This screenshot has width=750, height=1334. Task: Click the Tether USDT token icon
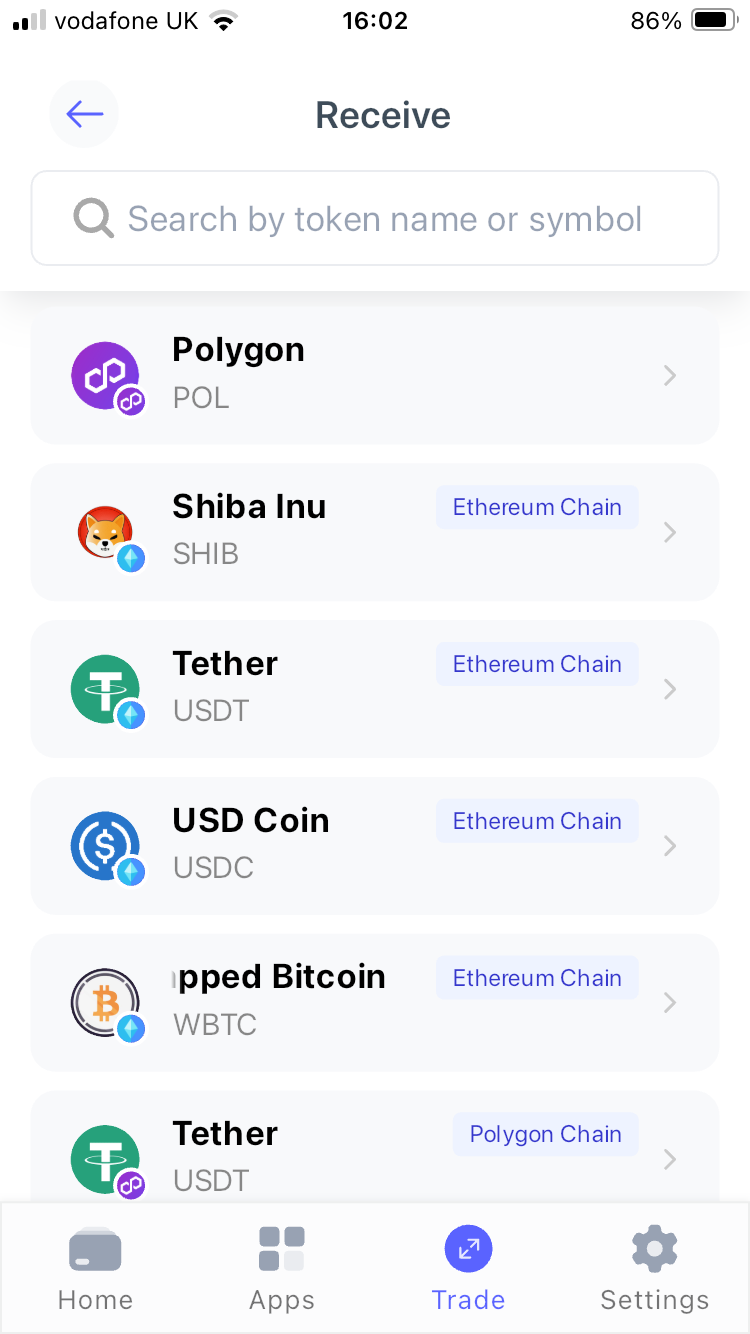[106, 689]
